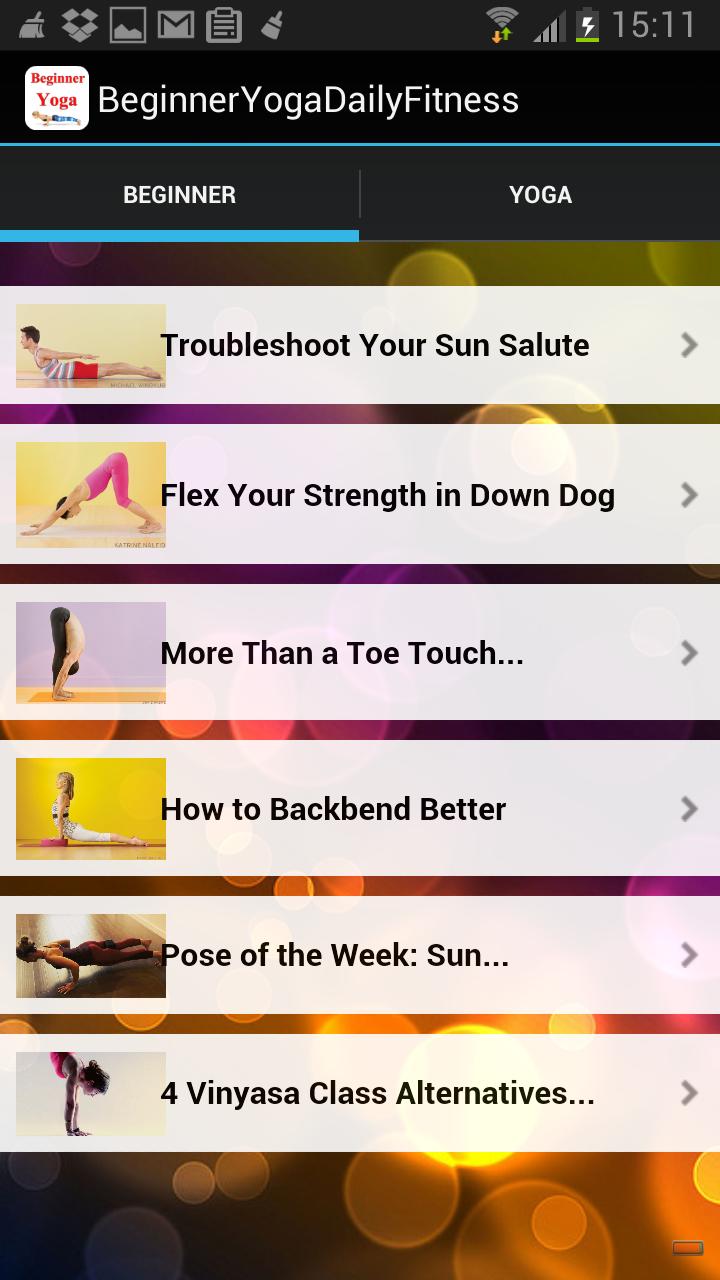Expand the 4 Vinyasa Class Alternatives chevron
The image size is (720, 1280).
click(689, 1093)
